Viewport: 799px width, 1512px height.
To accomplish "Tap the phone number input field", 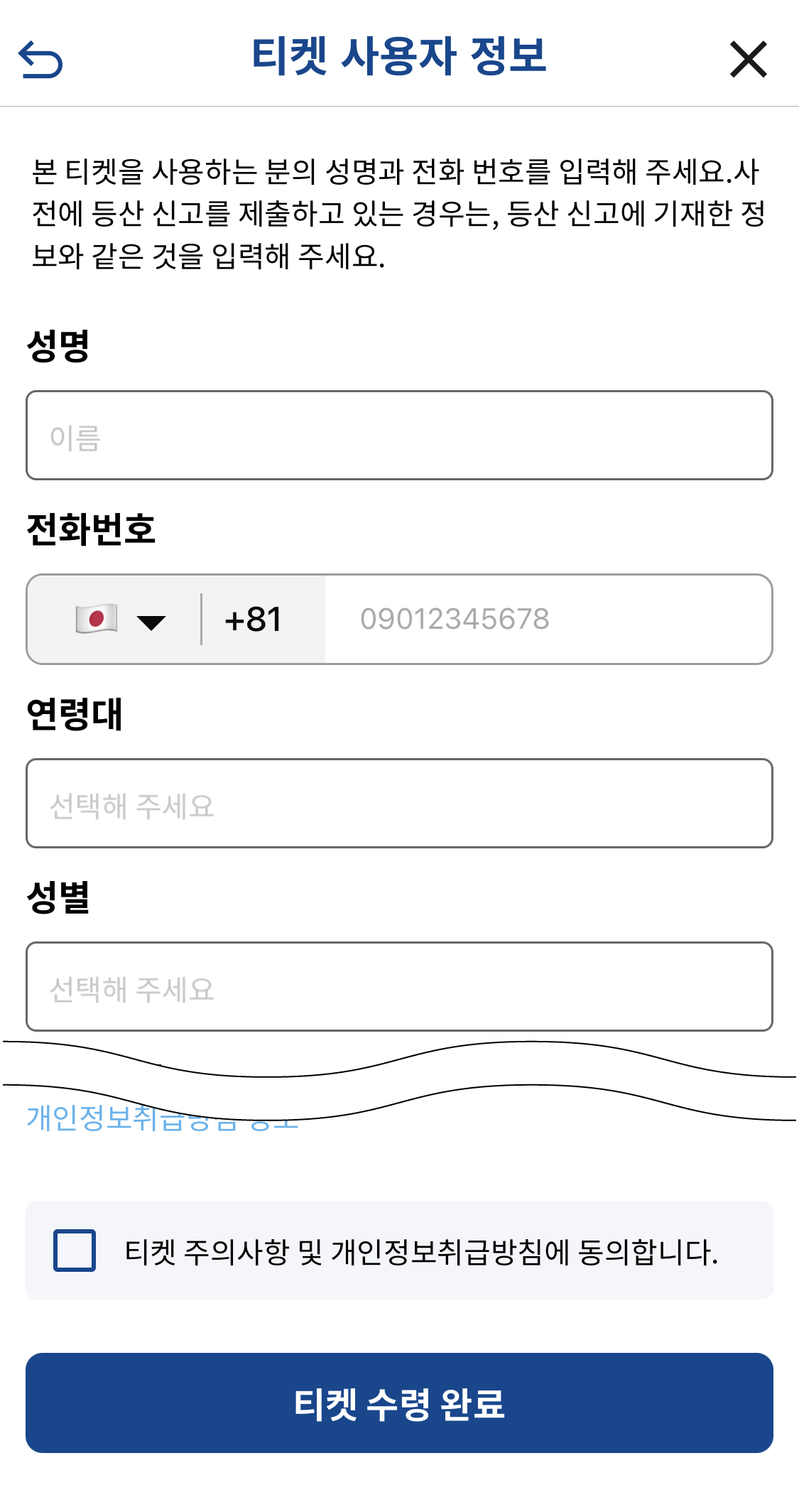I will pyautogui.click(x=548, y=620).
